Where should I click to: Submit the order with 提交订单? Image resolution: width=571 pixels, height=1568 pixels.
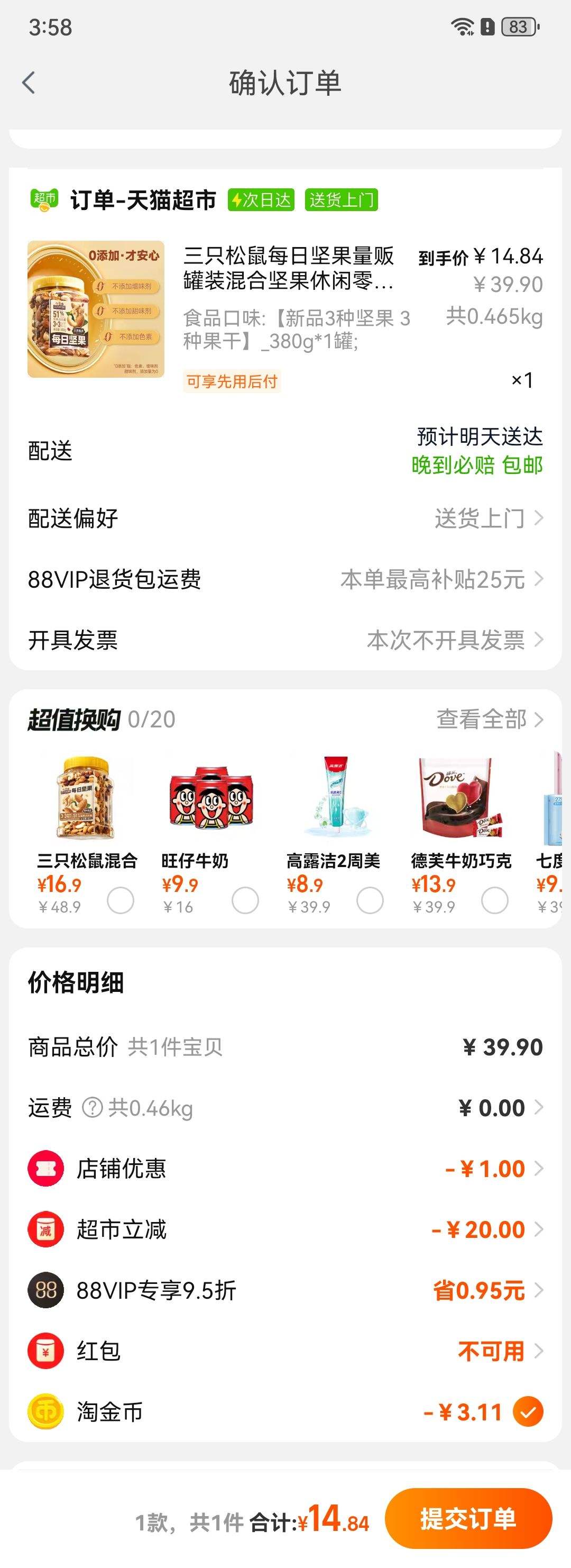[467, 1518]
